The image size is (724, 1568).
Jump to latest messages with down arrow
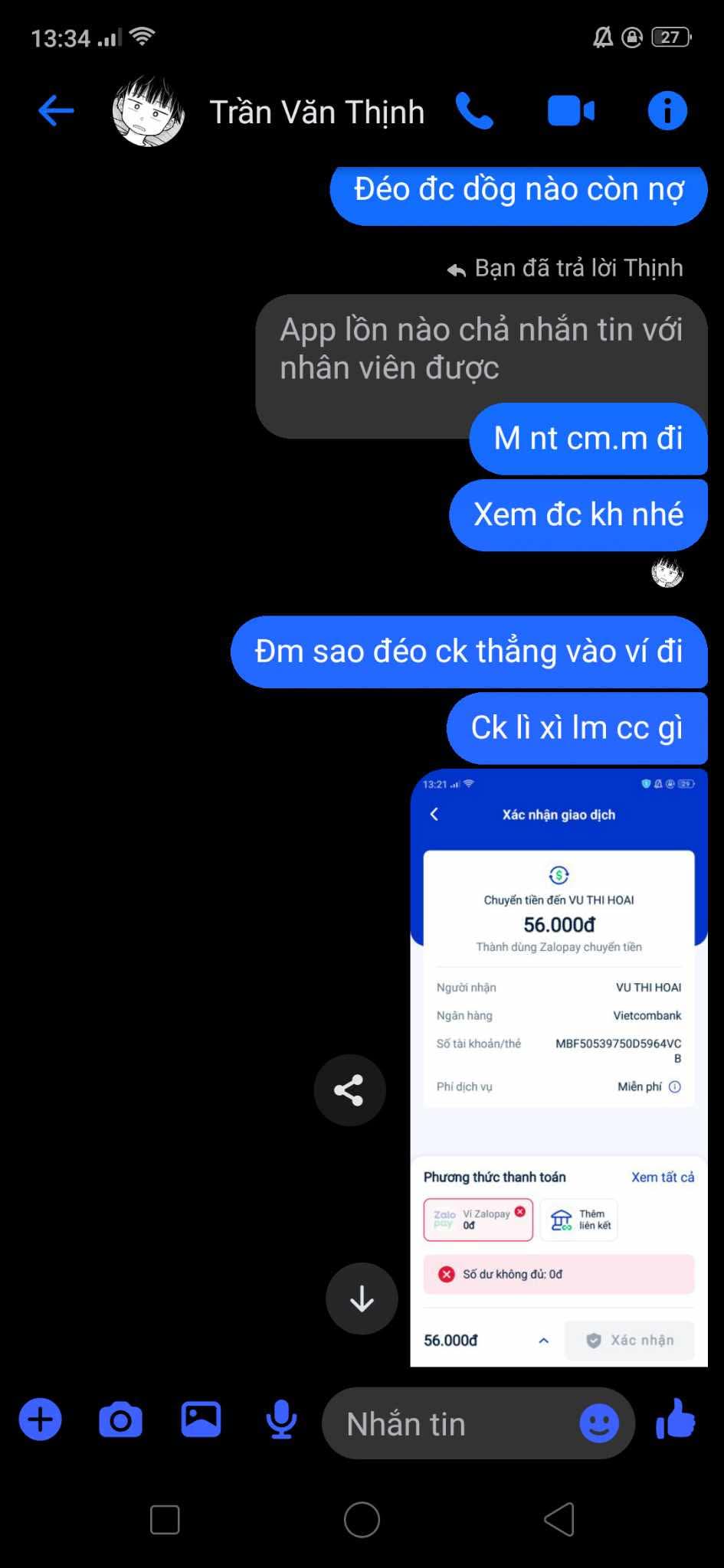click(362, 1298)
